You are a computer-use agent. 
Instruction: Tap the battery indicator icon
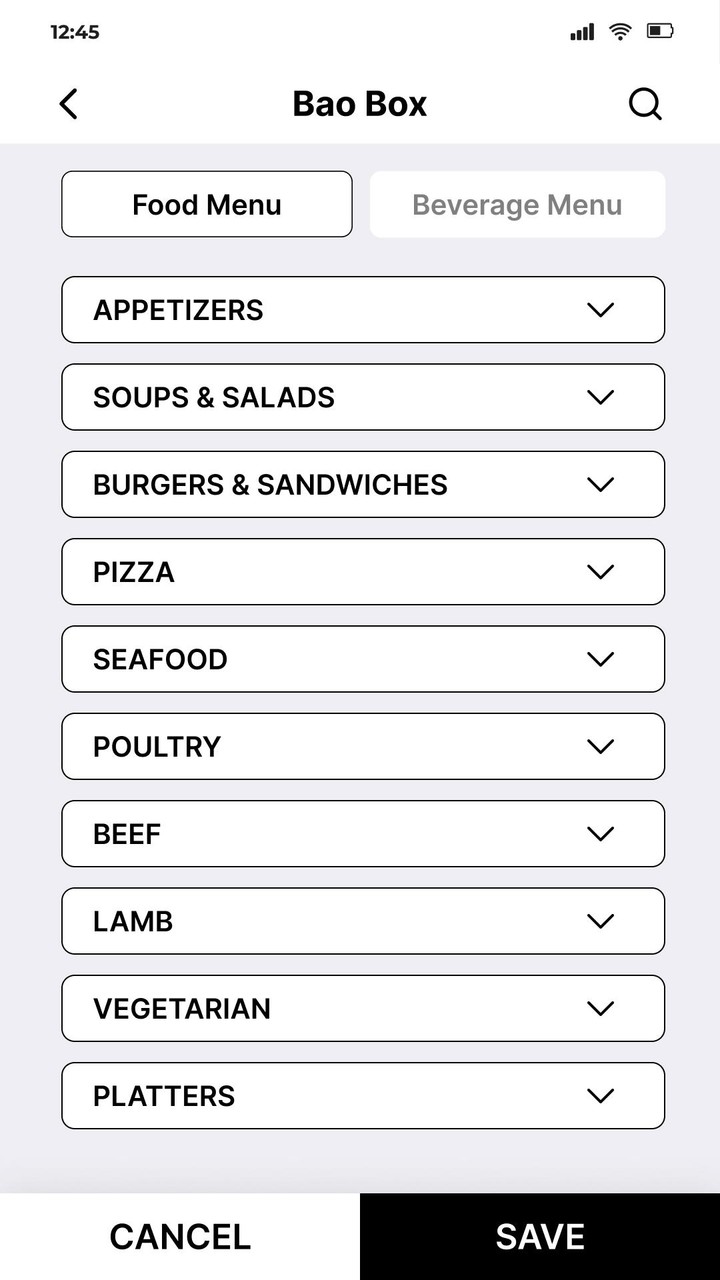(661, 31)
